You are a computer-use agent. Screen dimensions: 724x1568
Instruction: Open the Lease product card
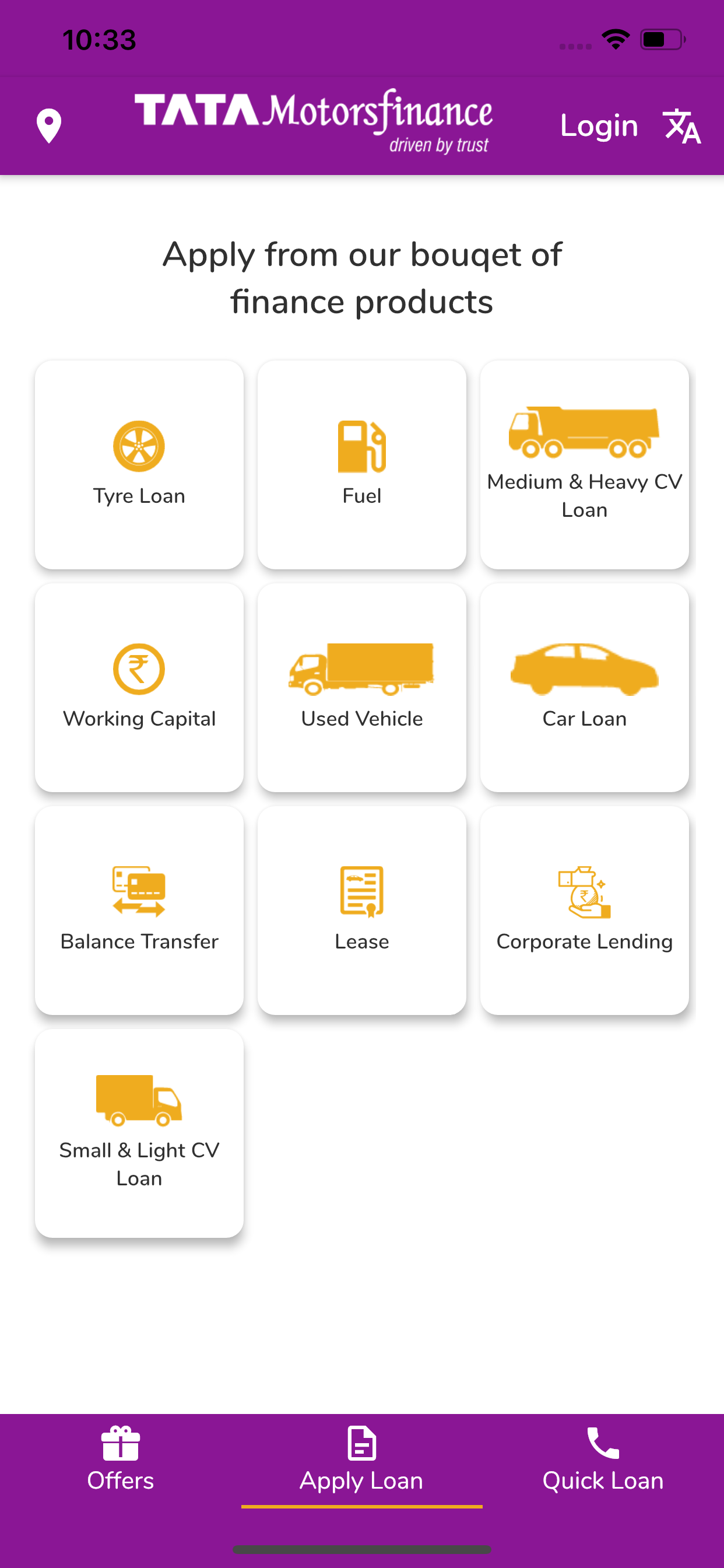tap(361, 910)
